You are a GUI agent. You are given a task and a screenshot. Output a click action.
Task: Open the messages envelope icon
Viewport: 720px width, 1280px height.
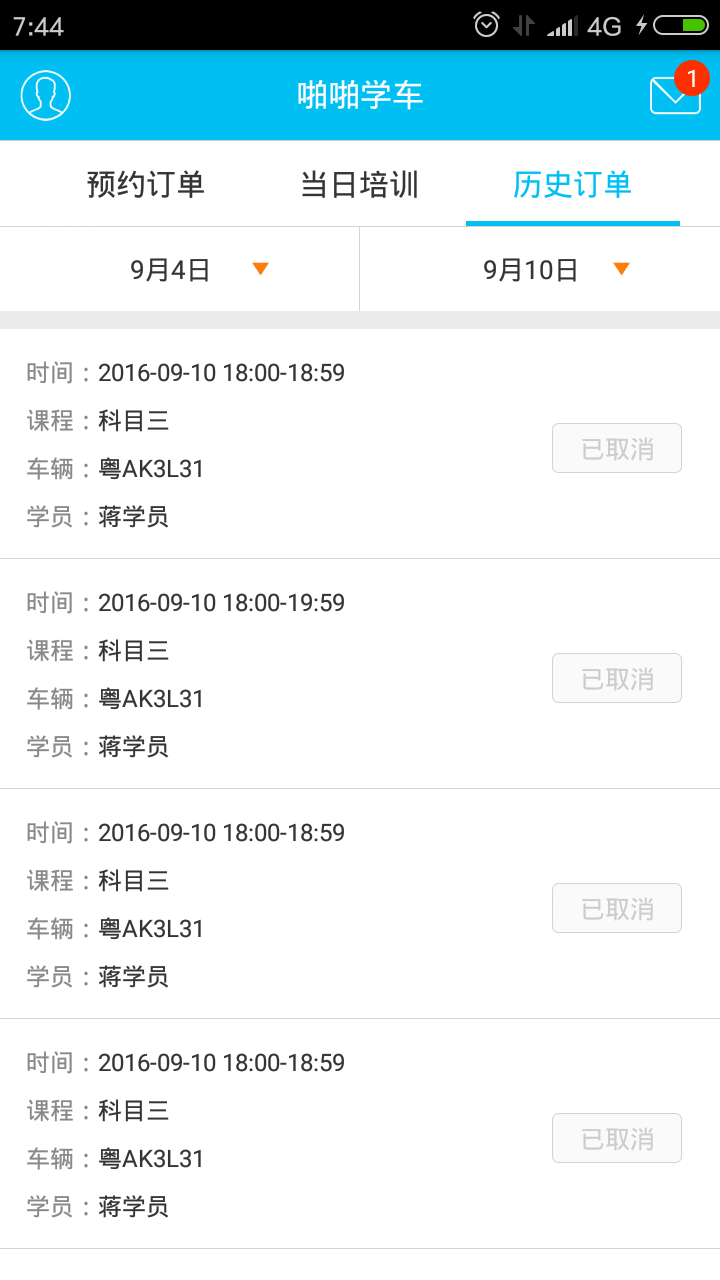(x=675, y=95)
